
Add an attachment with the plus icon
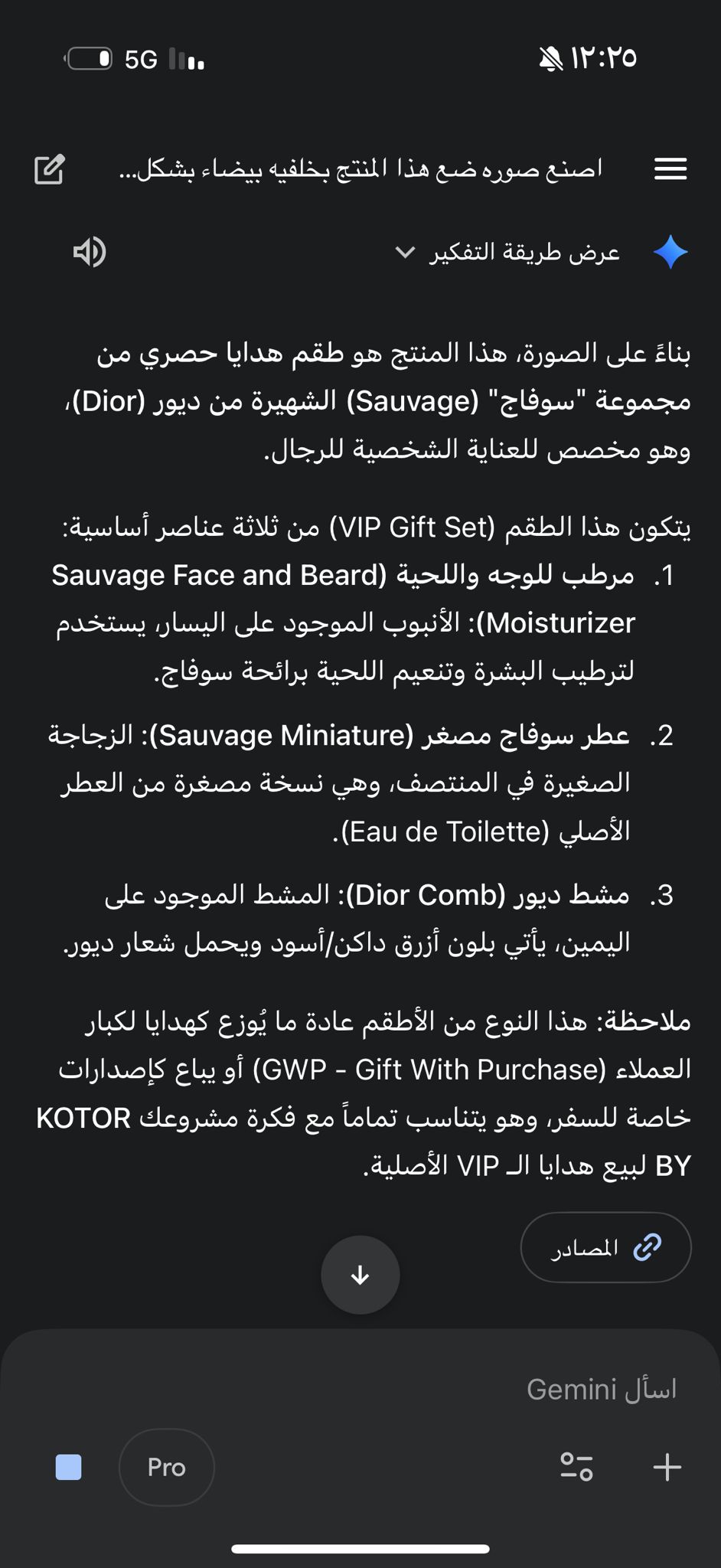click(667, 1468)
